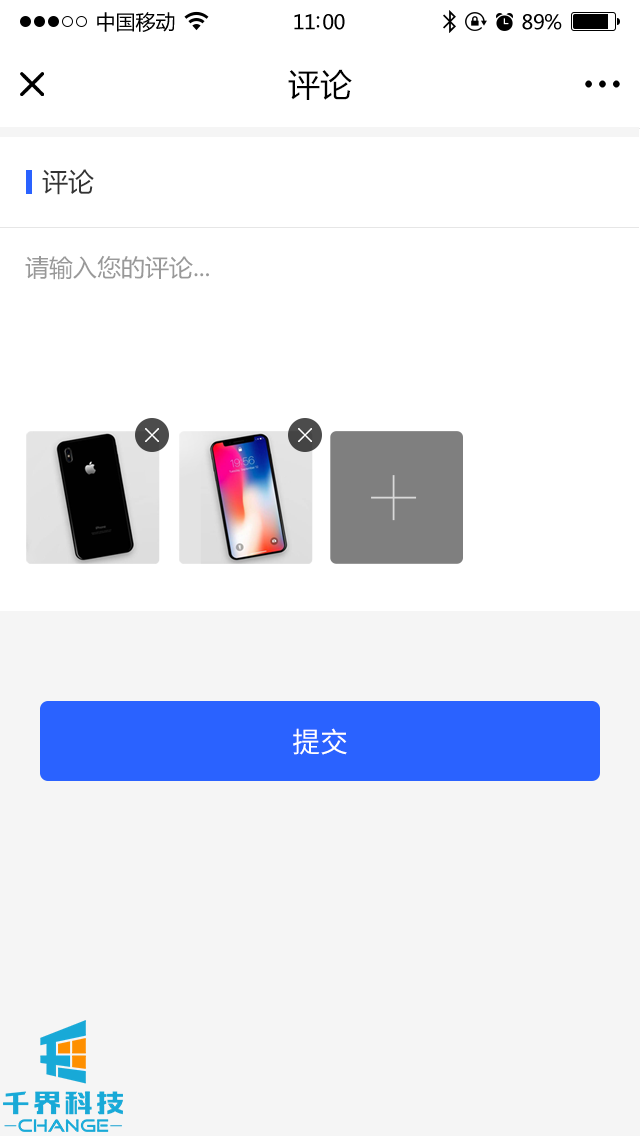Submit the comment with 提交
This screenshot has width=640, height=1136.
(x=320, y=741)
